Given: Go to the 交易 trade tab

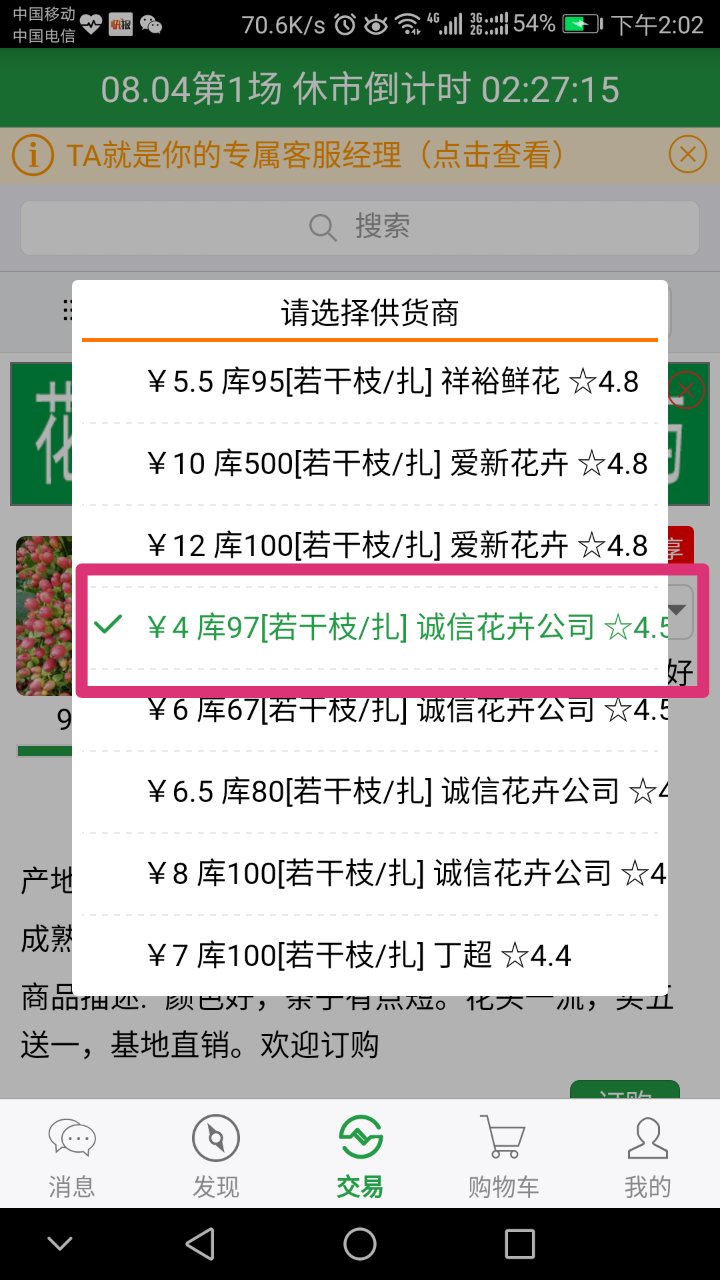Looking at the screenshot, I should tap(360, 1156).
